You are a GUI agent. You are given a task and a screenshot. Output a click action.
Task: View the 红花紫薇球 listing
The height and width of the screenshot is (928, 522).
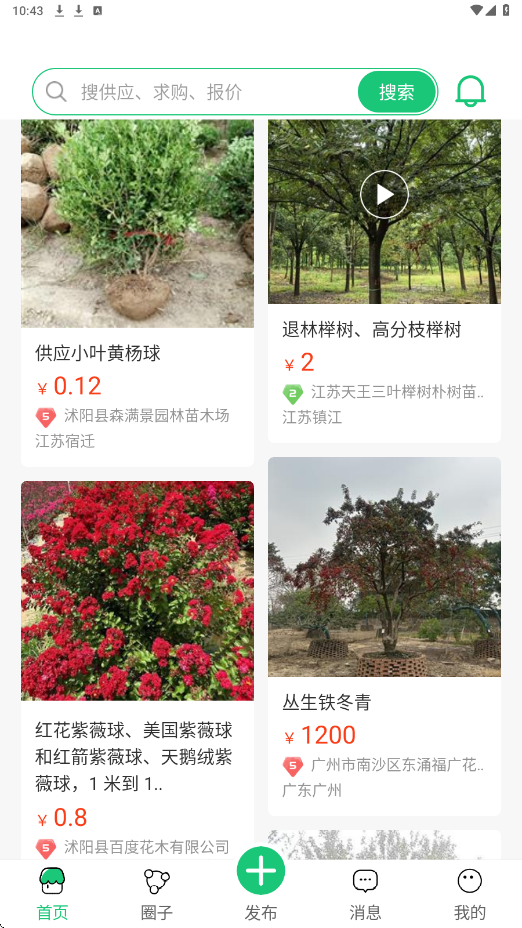click(x=137, y=670)
